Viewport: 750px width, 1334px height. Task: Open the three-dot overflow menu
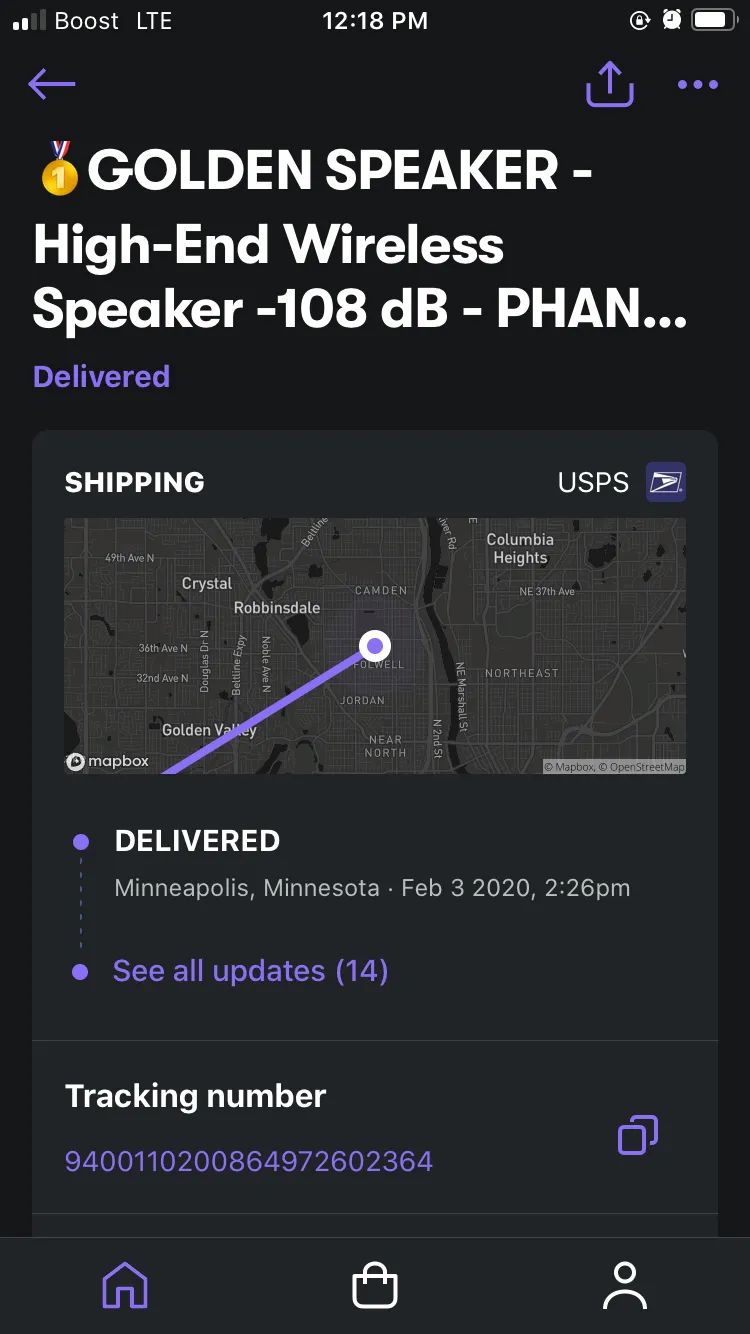tap(698, 85)
